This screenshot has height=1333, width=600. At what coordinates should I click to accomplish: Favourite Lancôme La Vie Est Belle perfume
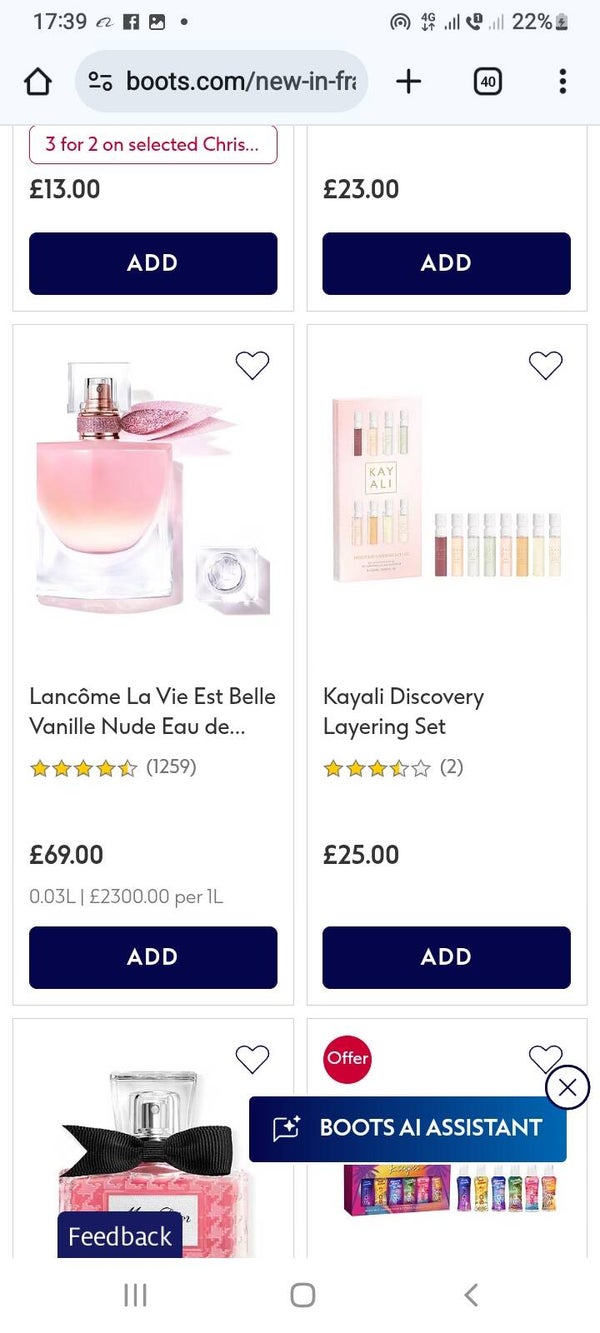click(252, 366)
